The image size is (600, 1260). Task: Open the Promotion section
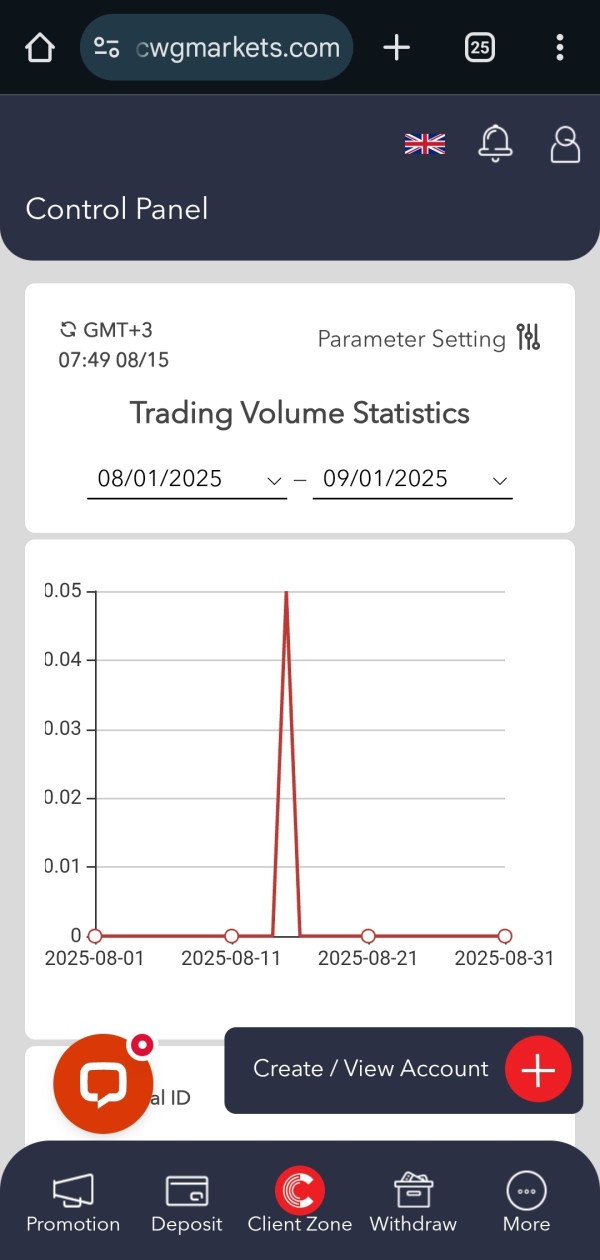pyautogui.click(x=73, y=1202)
